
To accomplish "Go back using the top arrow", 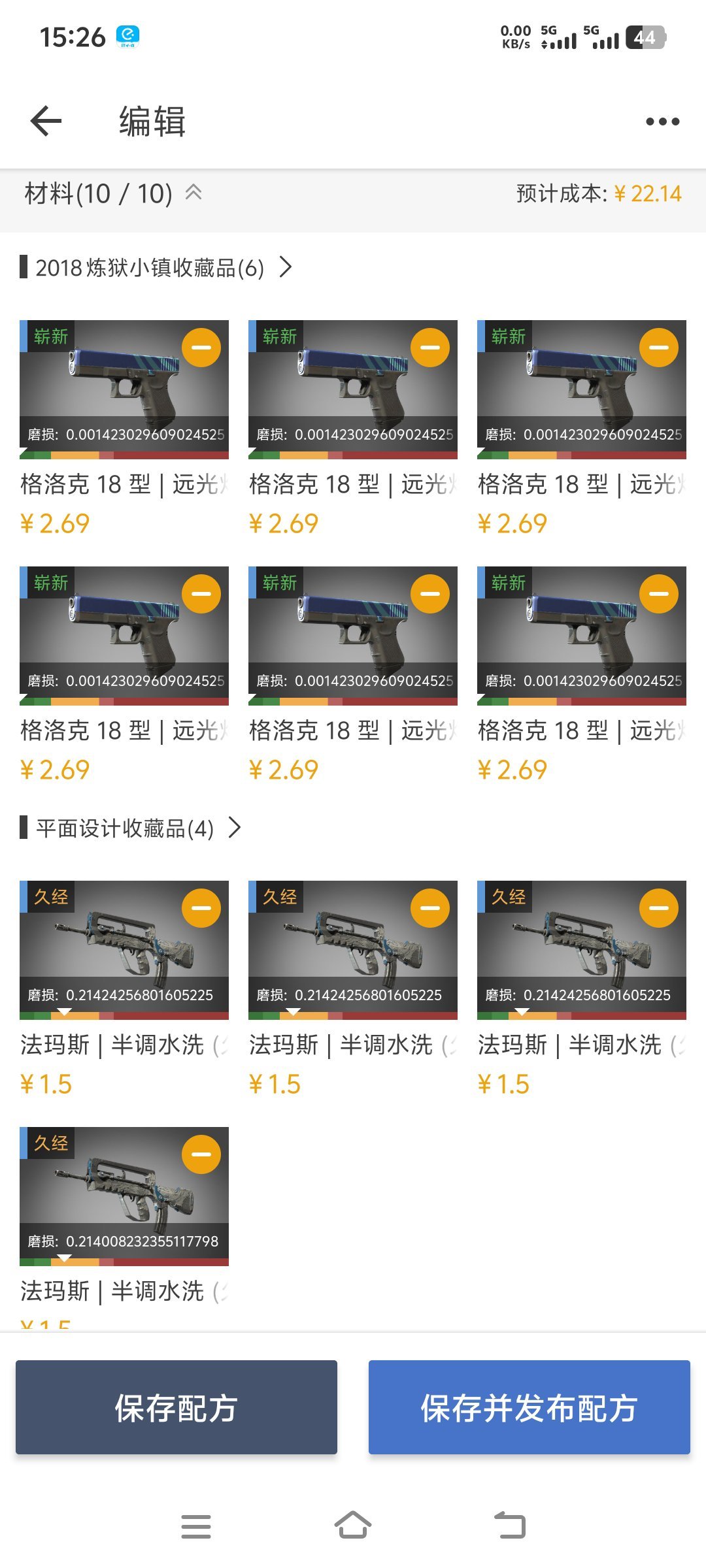I will tap(46, 122).
